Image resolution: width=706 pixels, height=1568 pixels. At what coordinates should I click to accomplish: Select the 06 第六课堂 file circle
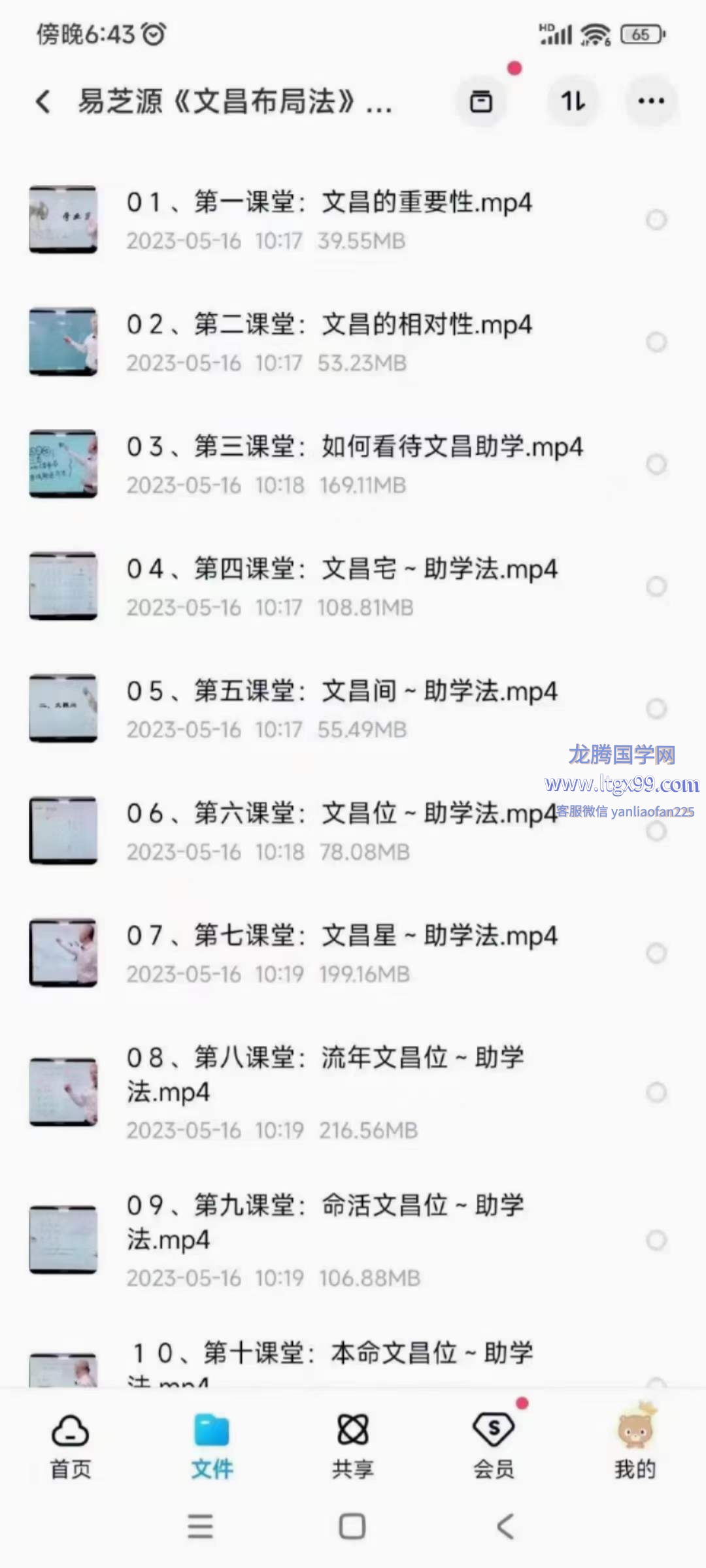[656, 831]
